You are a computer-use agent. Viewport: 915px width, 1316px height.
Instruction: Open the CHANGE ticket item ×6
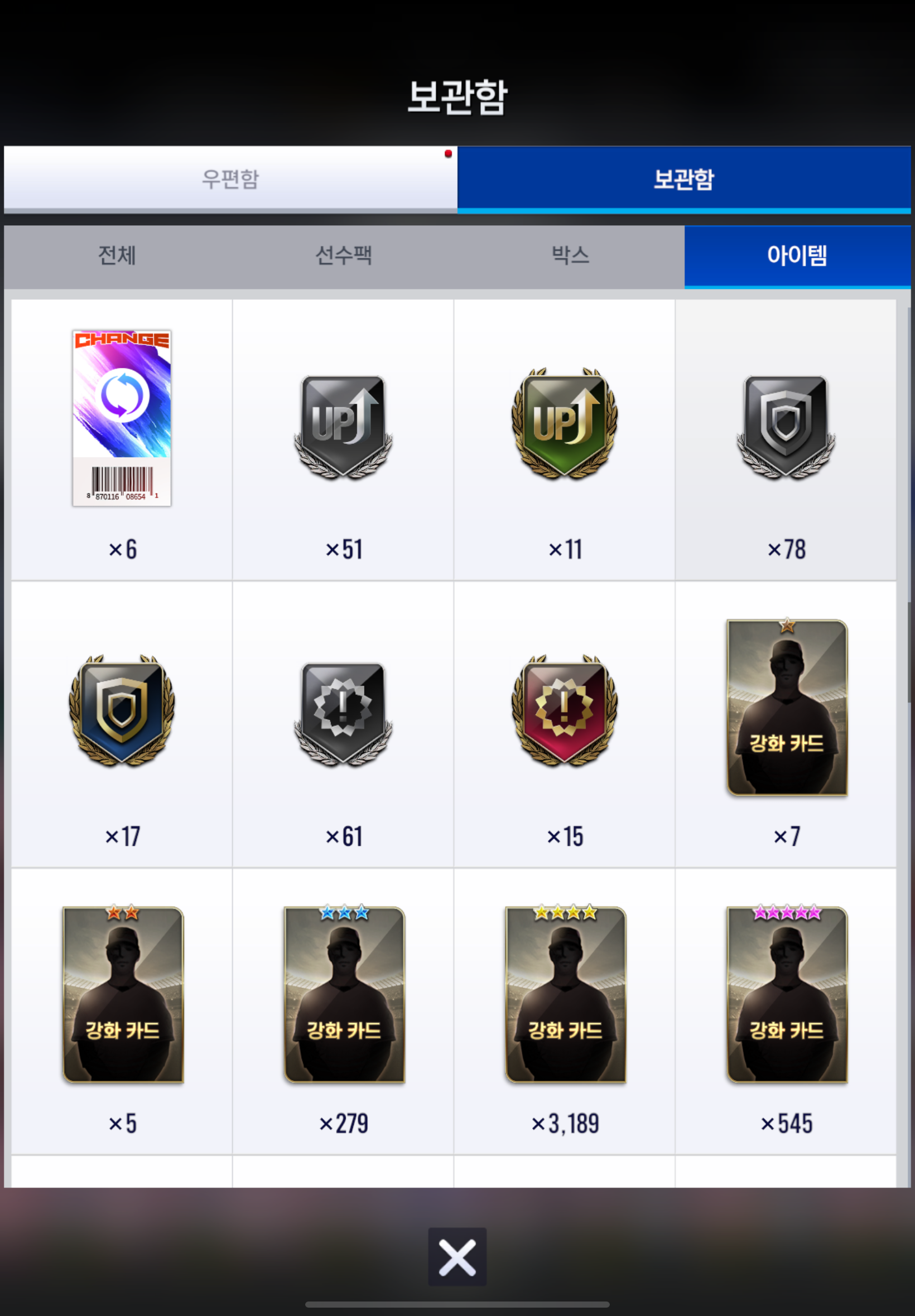click(122, 418)
